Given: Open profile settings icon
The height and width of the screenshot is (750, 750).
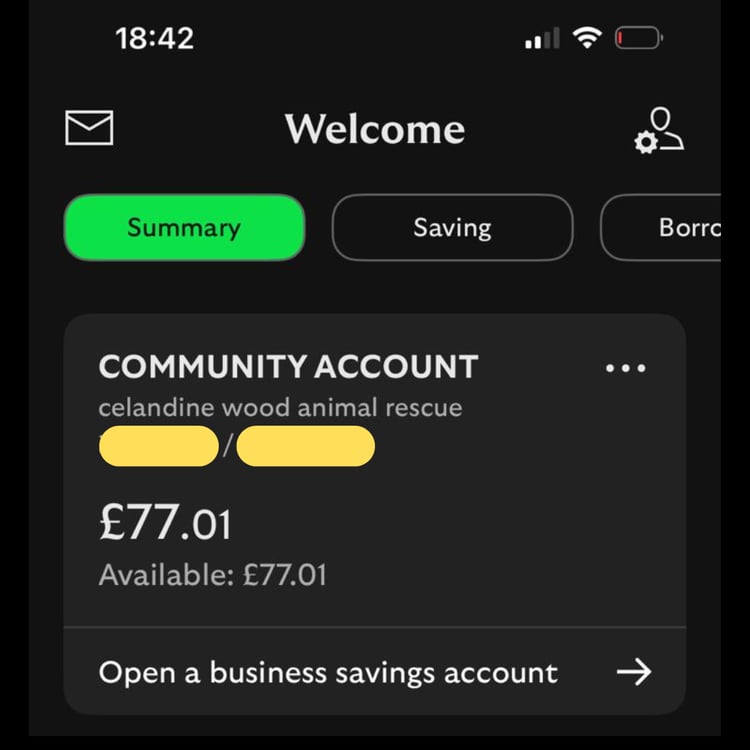Looking at the screenshot, I should coord(659,130).
